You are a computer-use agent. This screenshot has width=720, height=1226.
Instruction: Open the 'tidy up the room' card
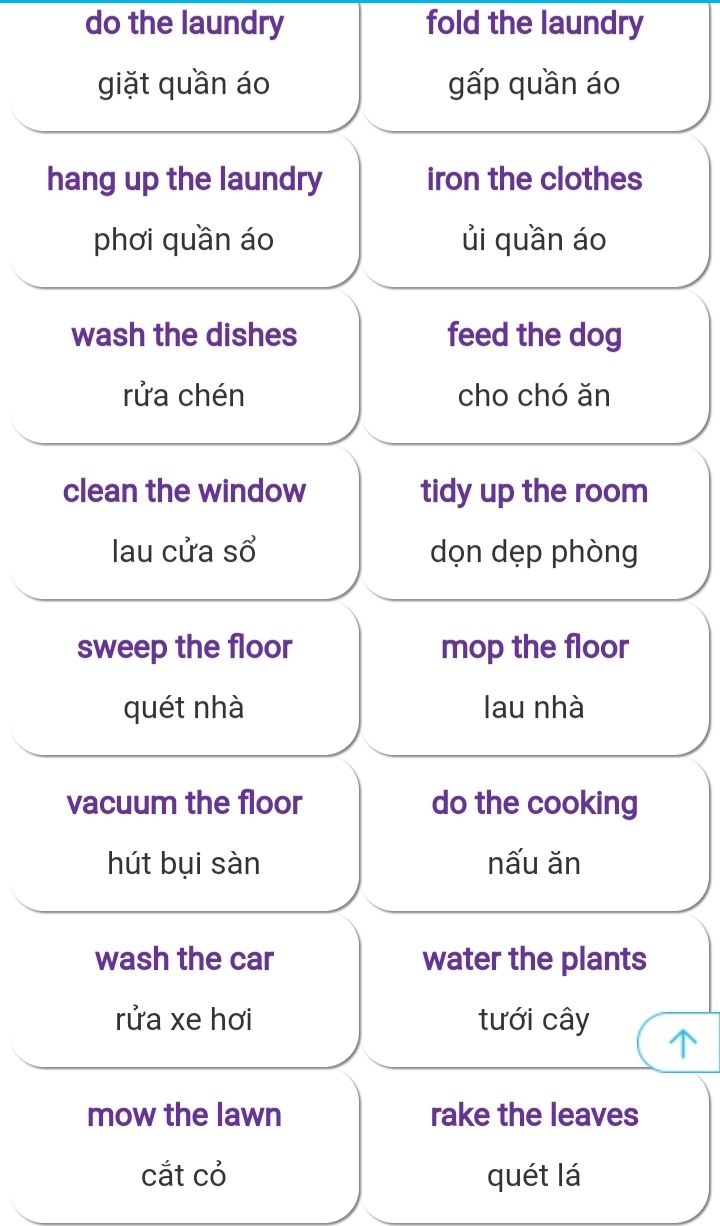click(535, 522)
